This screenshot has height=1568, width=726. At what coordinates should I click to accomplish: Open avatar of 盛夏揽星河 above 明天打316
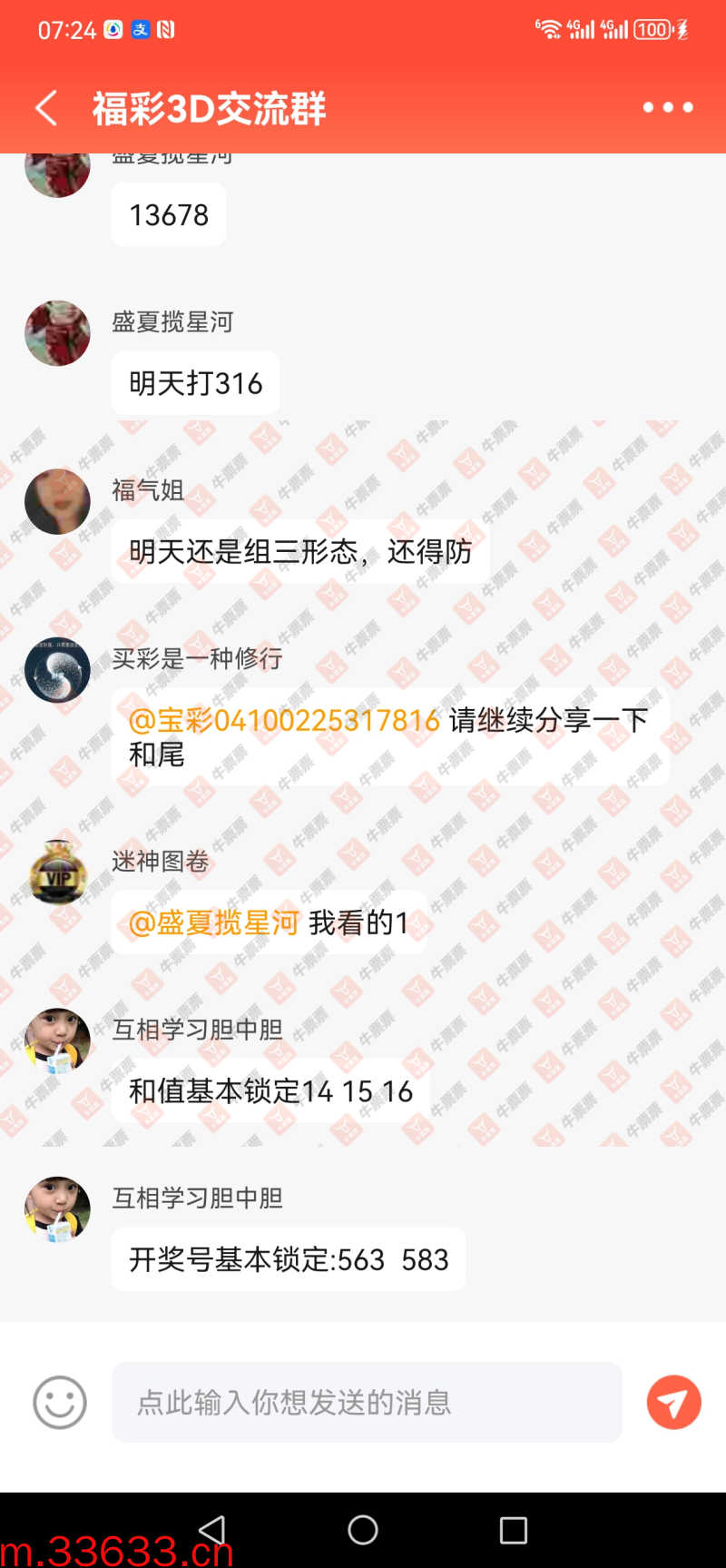click(57, 333)
